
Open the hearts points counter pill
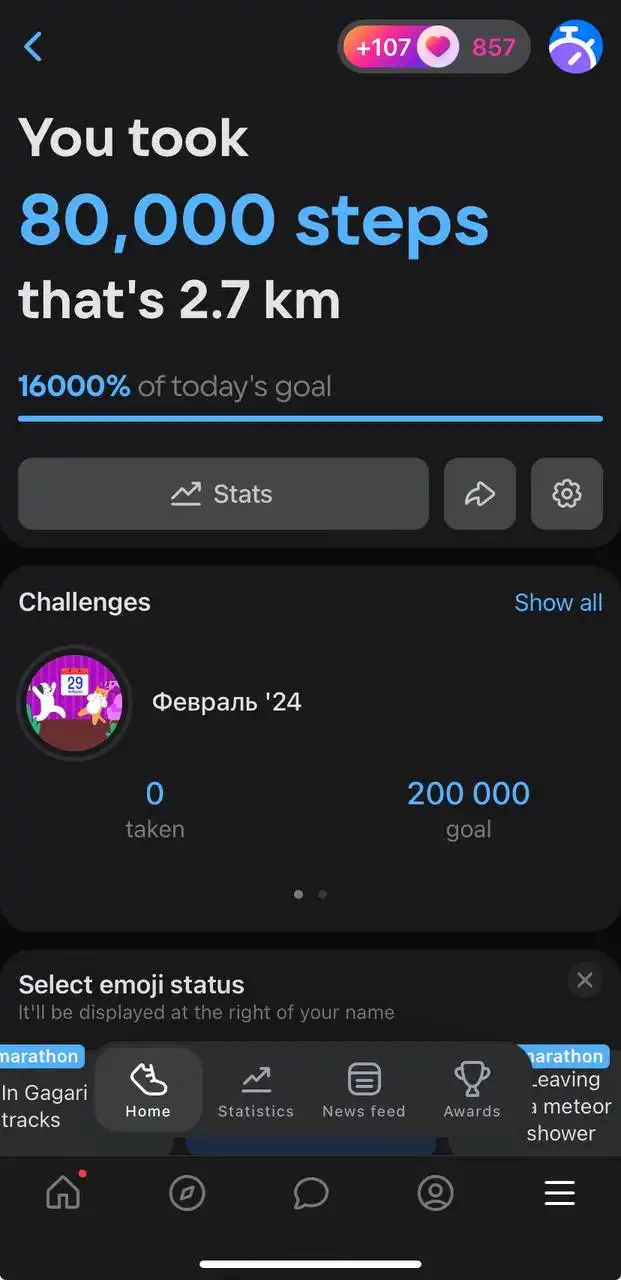(x=434, y=47)
